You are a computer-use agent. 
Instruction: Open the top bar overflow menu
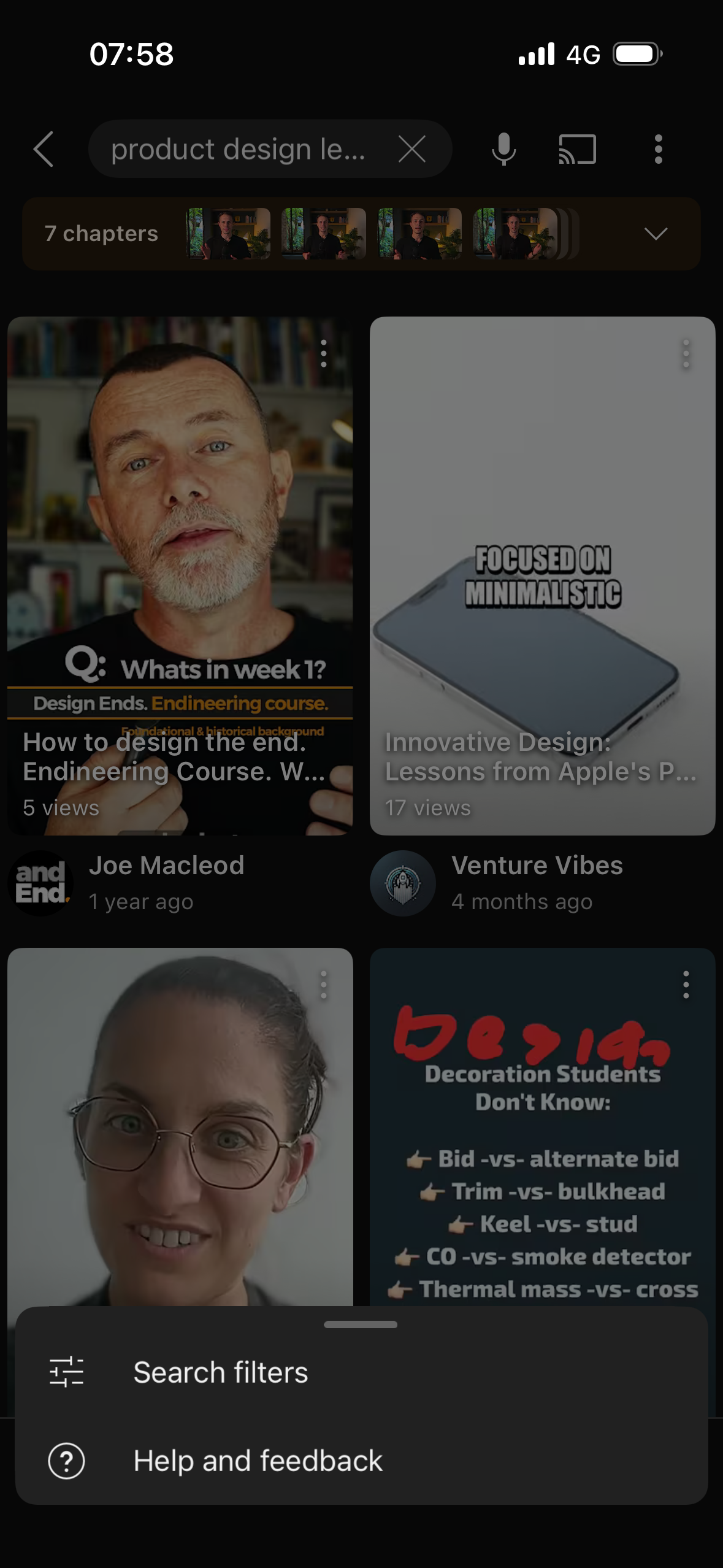(658, 149)
